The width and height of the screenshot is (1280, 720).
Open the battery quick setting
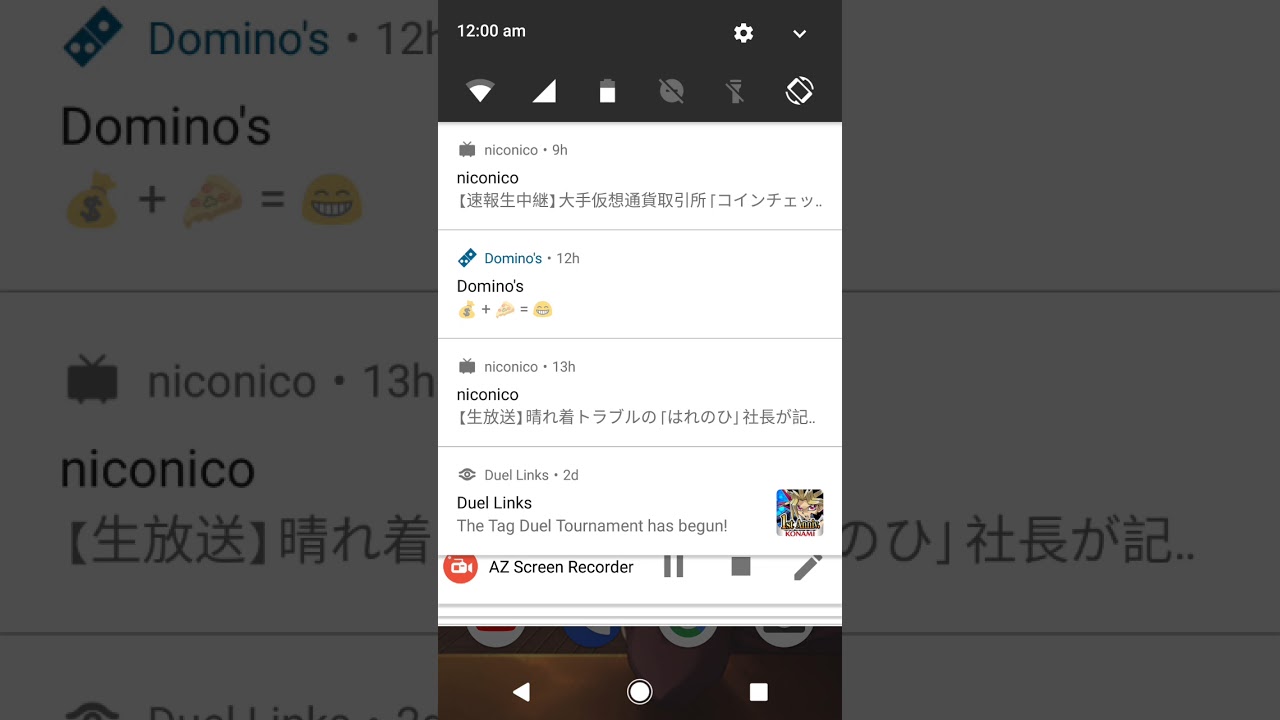607,92
